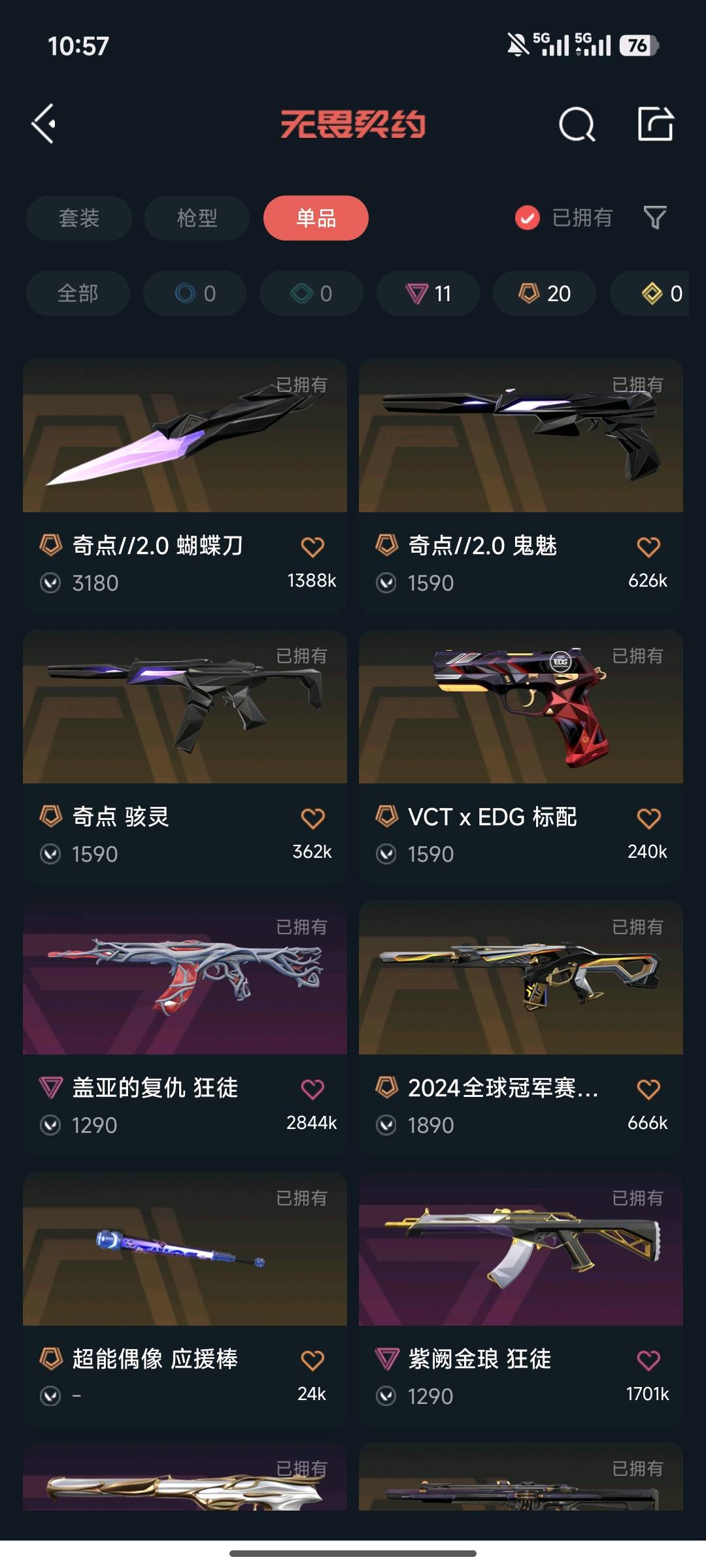Favorite the VCT x EDG 标配 skin
Image resolution: width=706 pixels, height=1568 pixels.
tap(648, 818)
